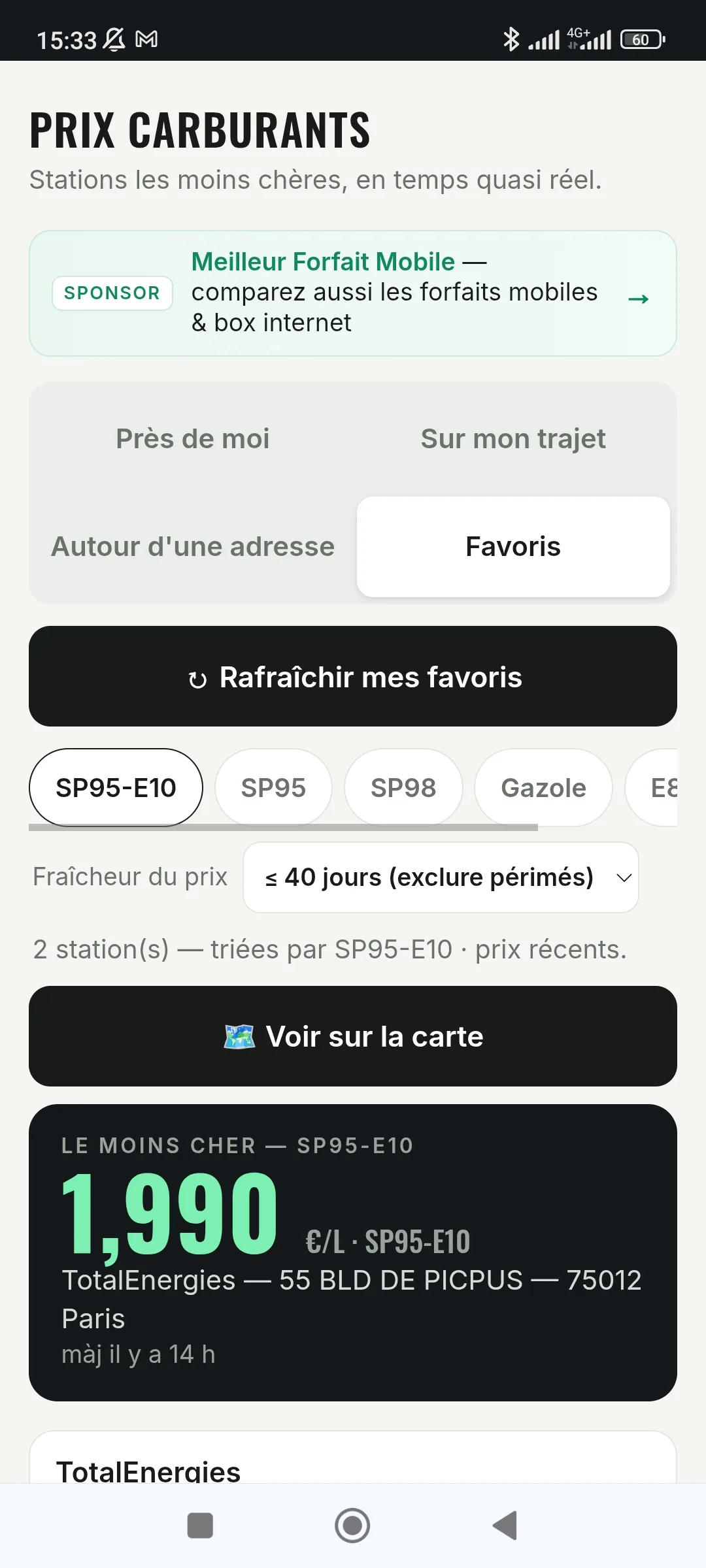Open the cheapest TotalEnergies Picpus station card

point(353,1252)
